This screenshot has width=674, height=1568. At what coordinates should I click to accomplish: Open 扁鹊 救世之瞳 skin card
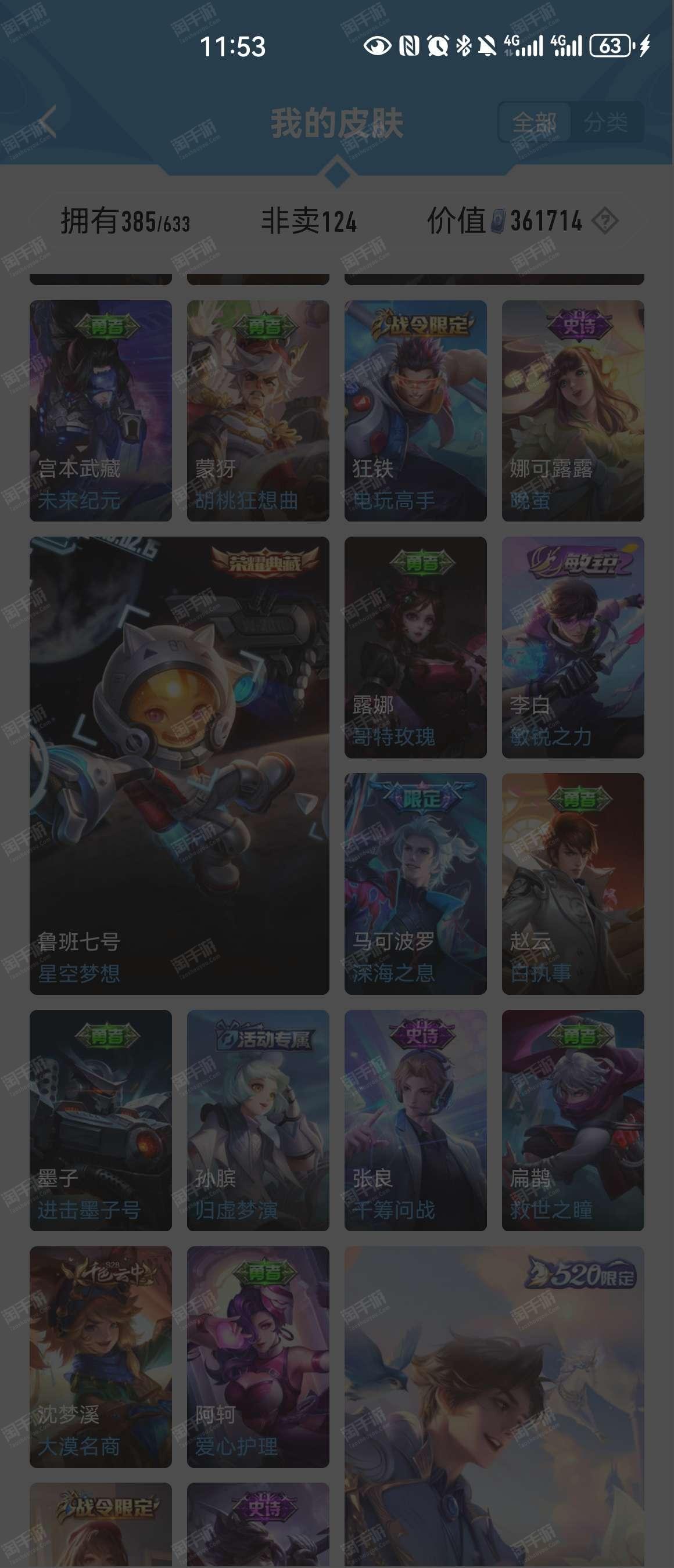pyautogui.click(x=572, y=1120)
